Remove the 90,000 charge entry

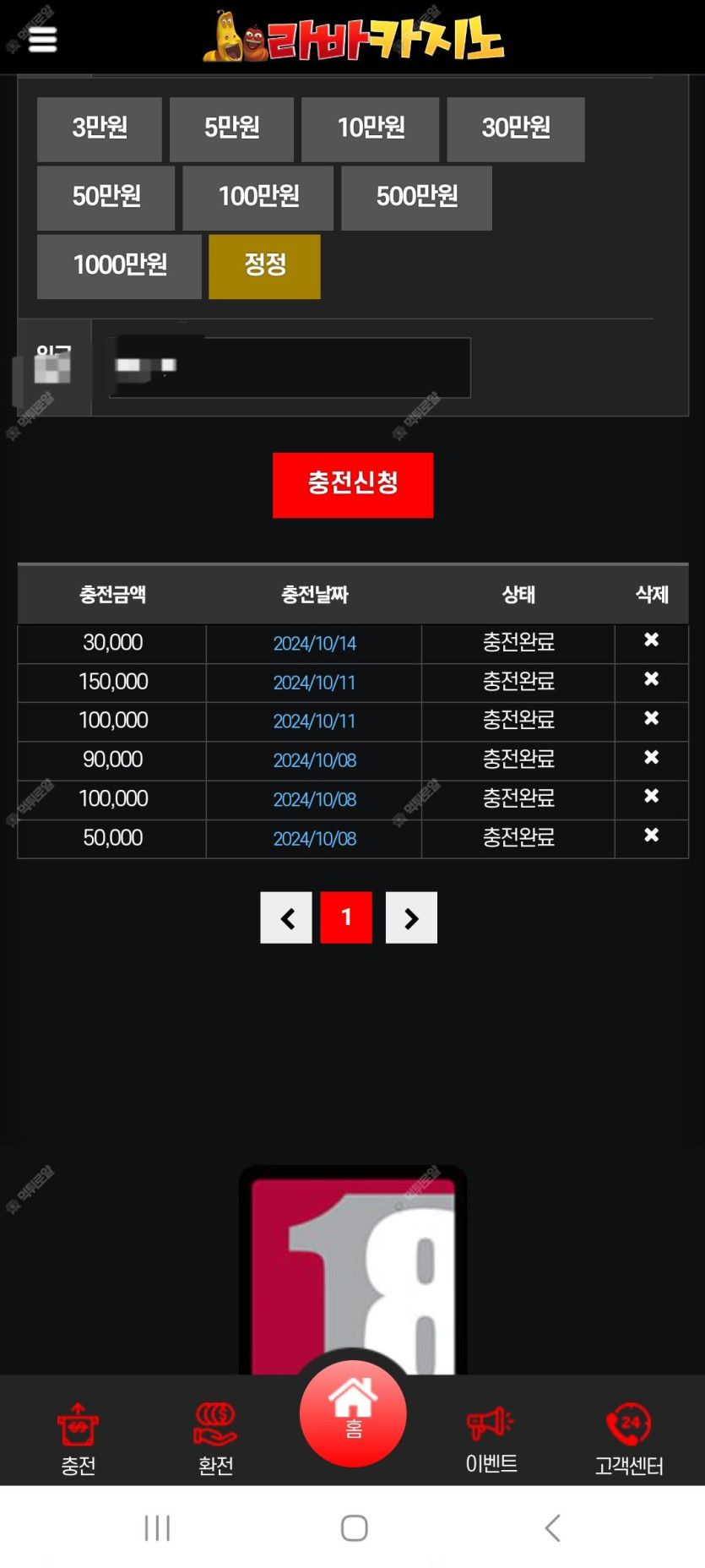click(x=651, y=758)
